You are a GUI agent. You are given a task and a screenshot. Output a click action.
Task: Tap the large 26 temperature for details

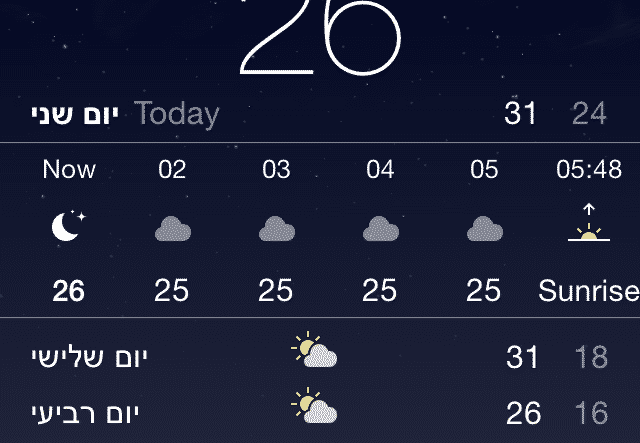(x=320, y=38)
